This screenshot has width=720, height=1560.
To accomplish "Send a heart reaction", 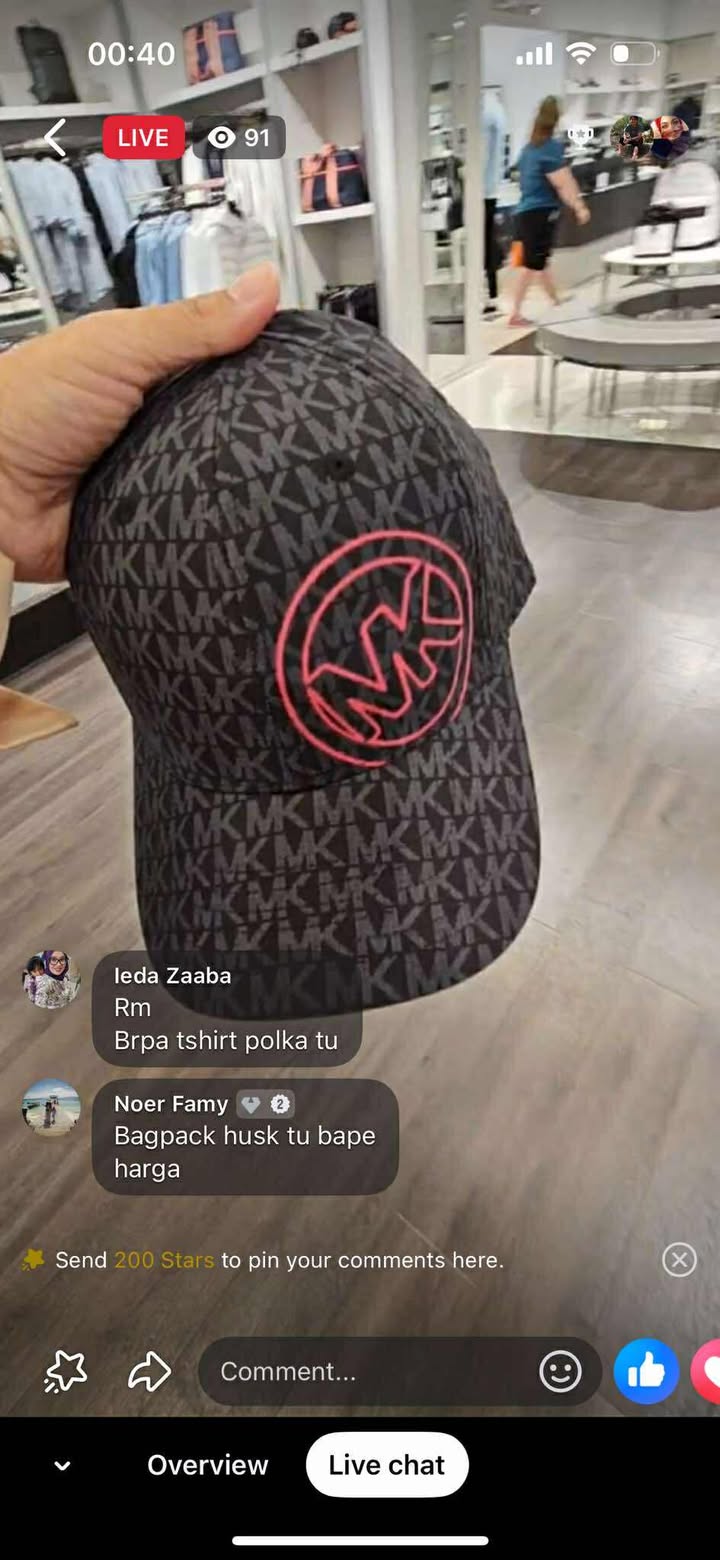I will click(708, 1372).
